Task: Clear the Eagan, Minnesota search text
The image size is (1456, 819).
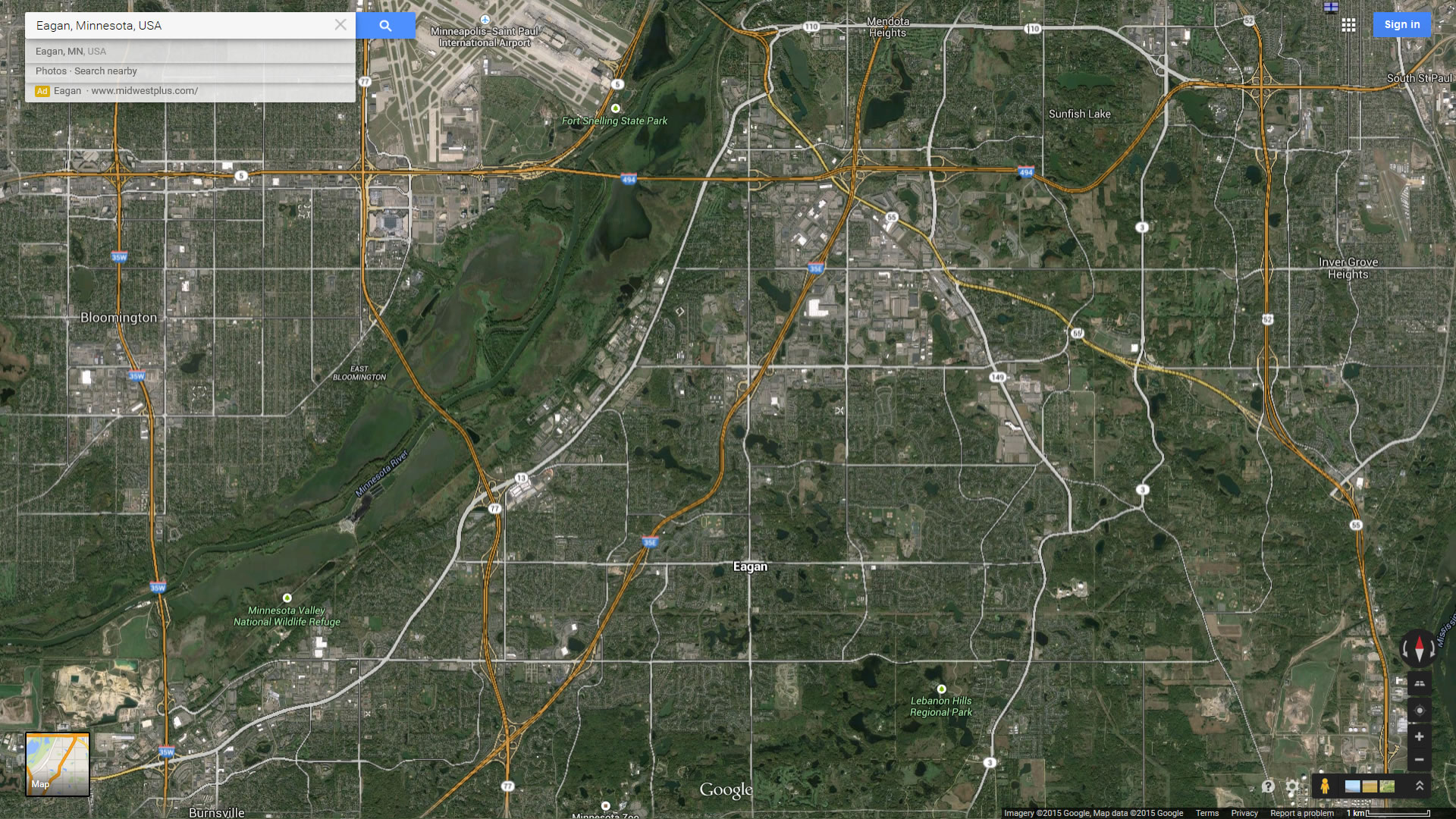Action: [x=340, y=25]
